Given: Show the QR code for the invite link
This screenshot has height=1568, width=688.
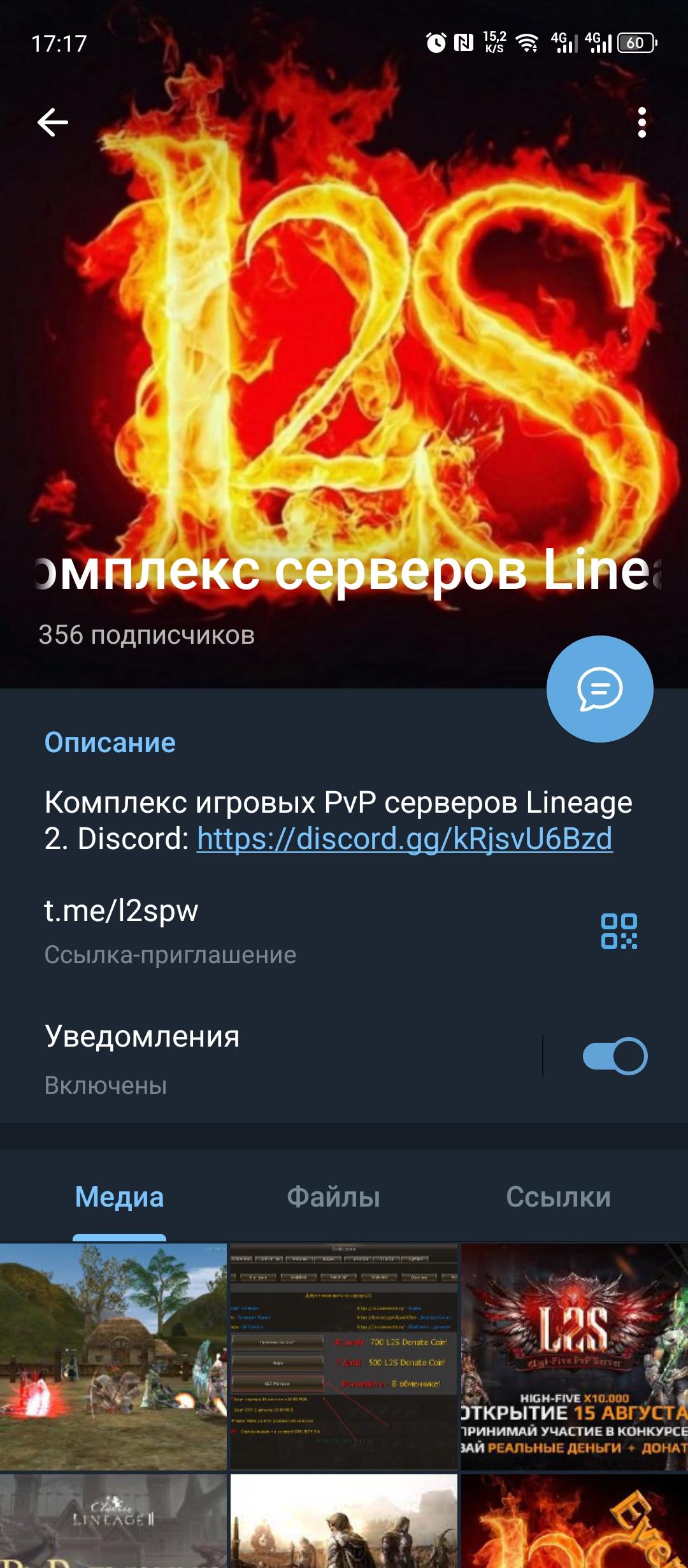Looking at the screenshot, I should click(619, 931).
